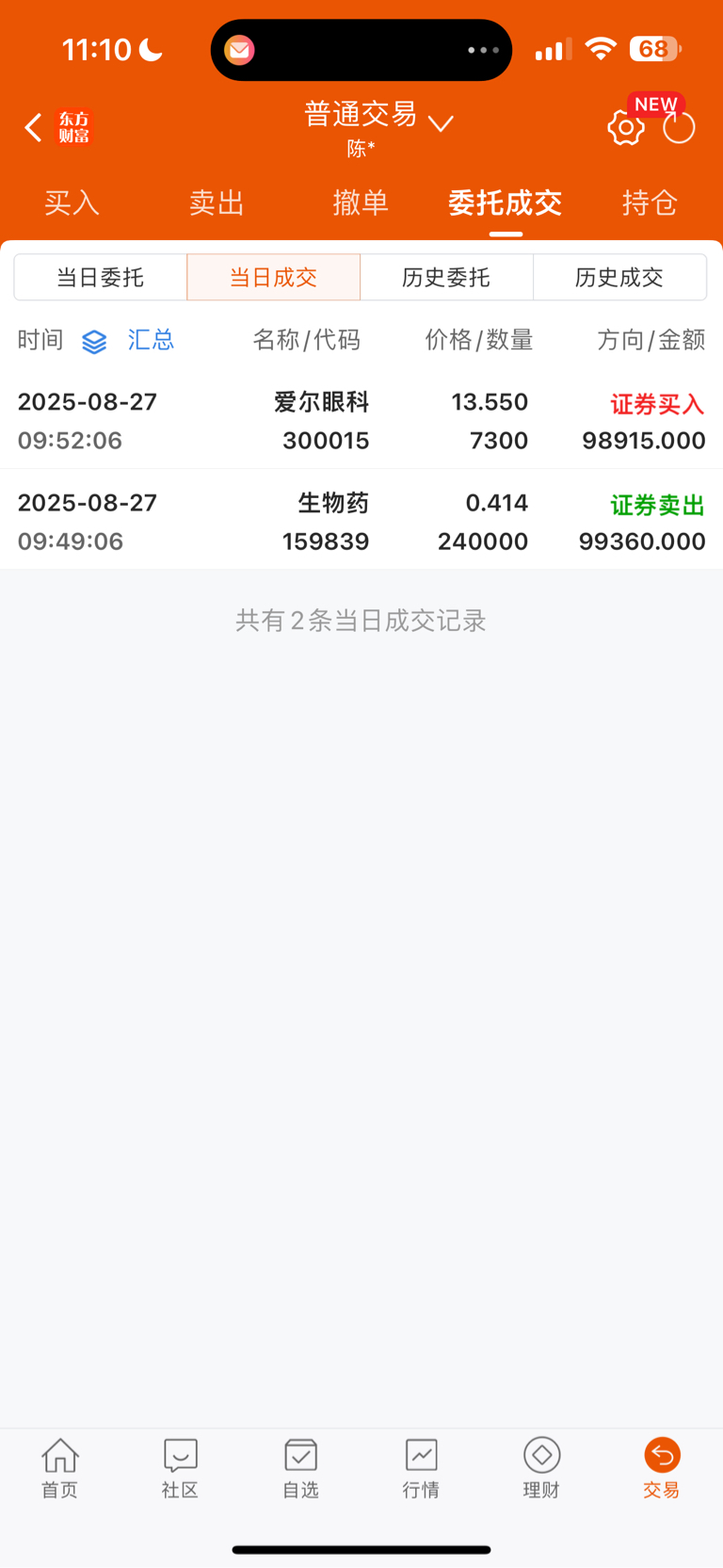Select the 委托成交 tab
The height and width of the screenshot is (1568, 723).
(x=506, y=202)
